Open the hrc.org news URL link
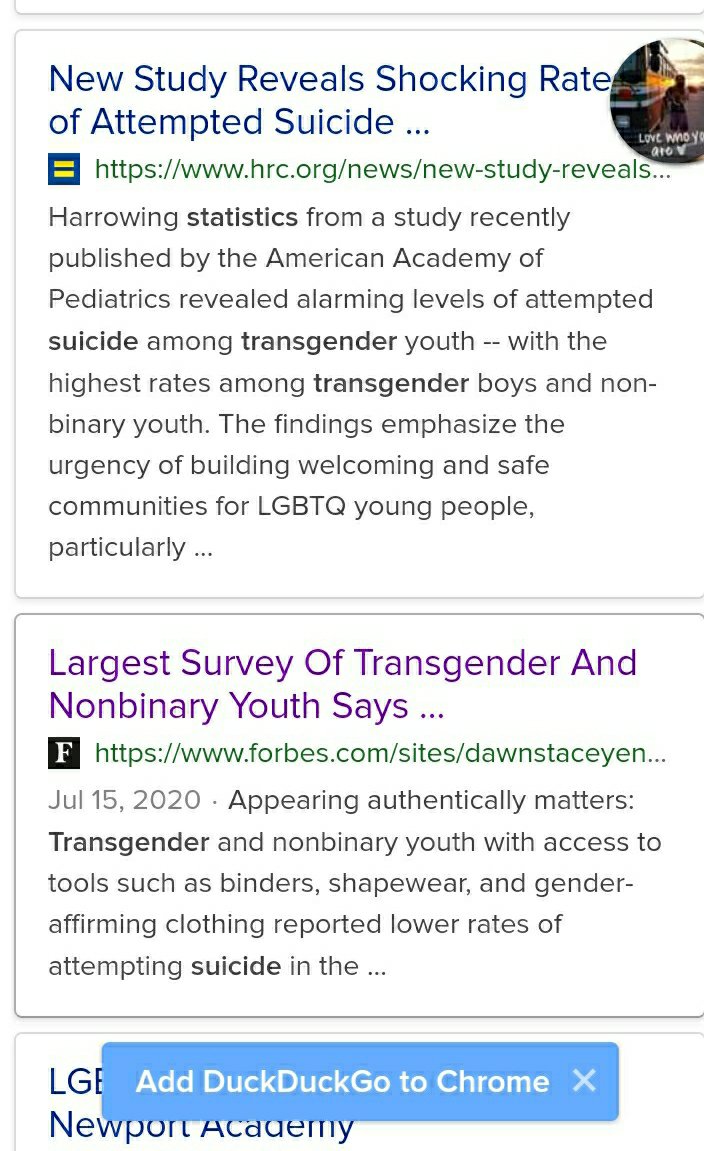704x1151 pixels. 382,169
